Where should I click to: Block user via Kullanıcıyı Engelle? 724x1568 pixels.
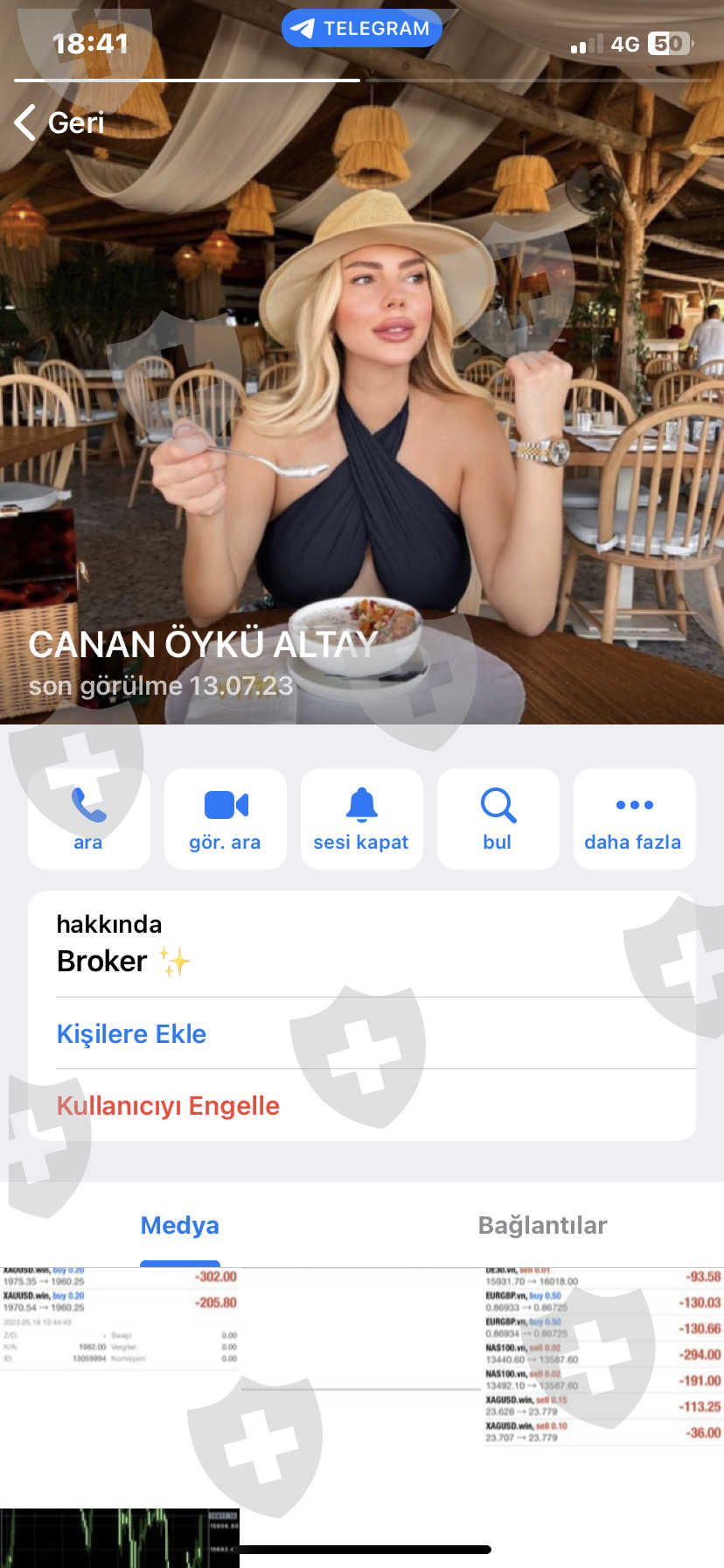click(x=168, y=1105)
